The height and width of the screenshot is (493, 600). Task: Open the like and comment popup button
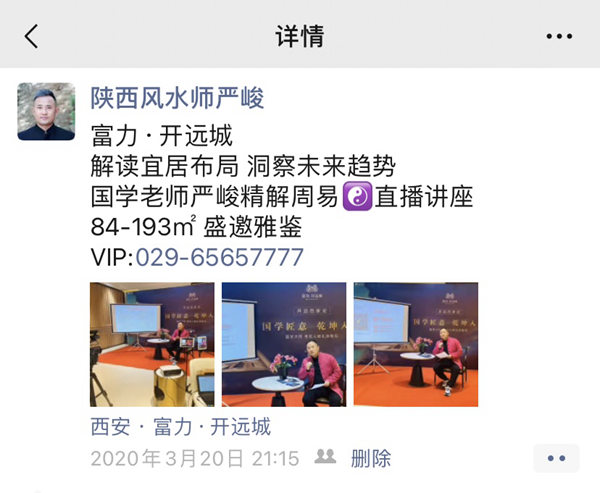(x=556, y=458)
